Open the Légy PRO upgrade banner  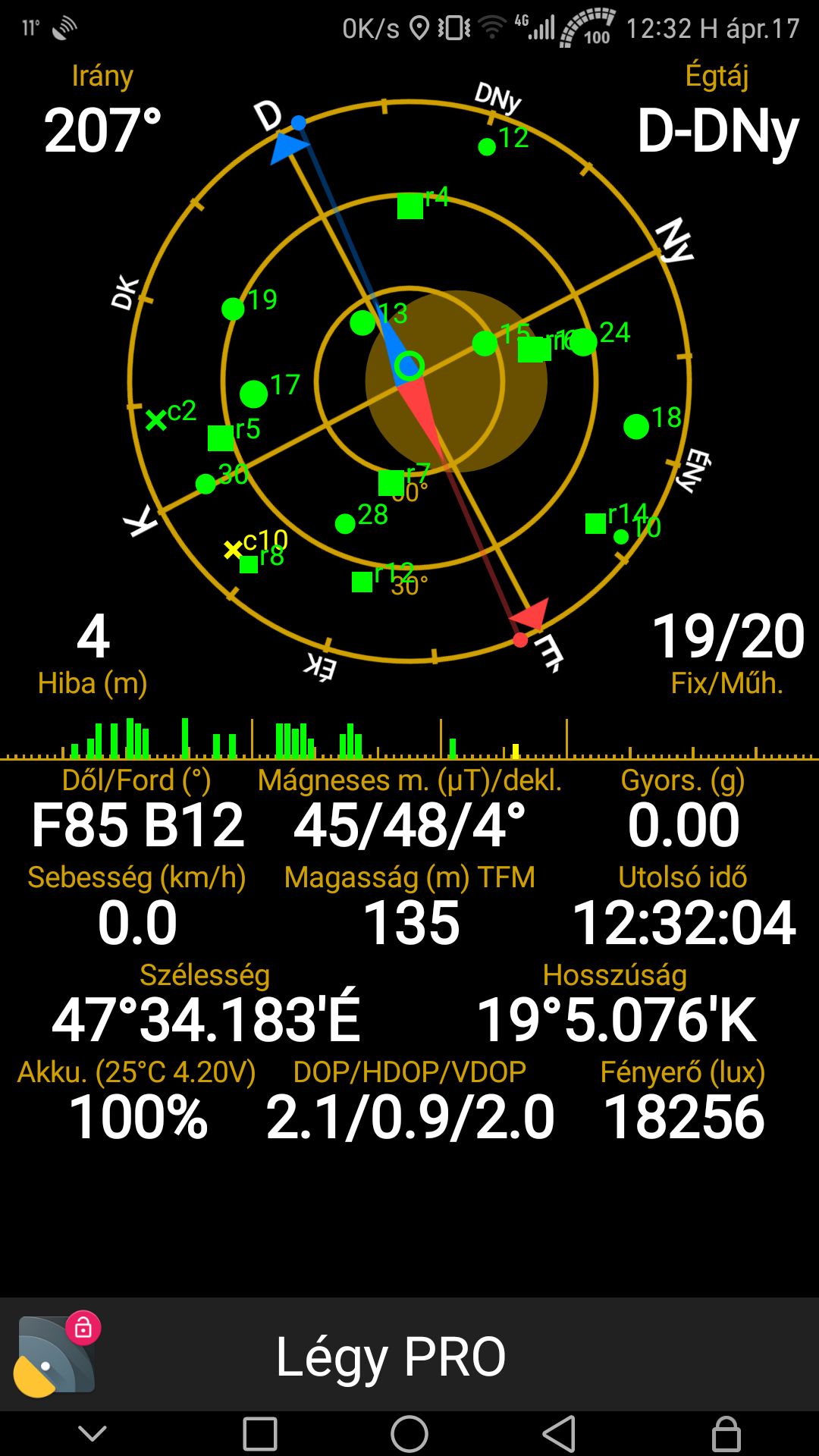tap(409, 1355)
